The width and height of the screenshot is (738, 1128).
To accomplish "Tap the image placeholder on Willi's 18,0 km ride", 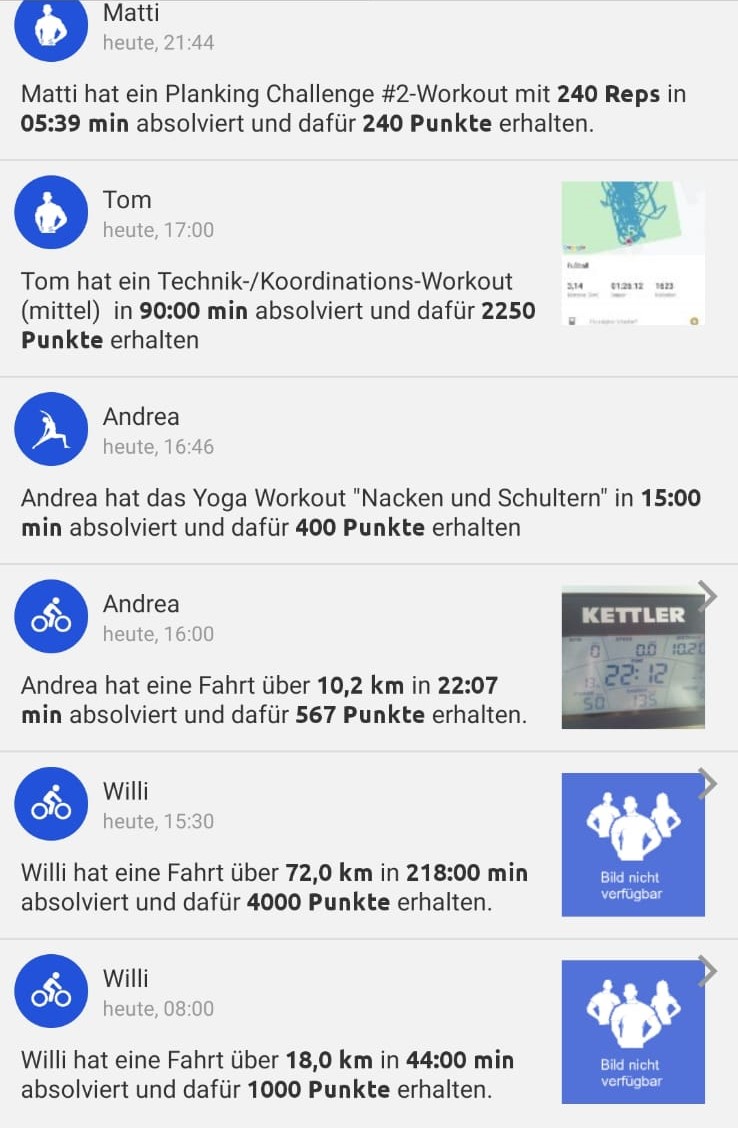I will pyautogui.click(x=633, y=1032).
